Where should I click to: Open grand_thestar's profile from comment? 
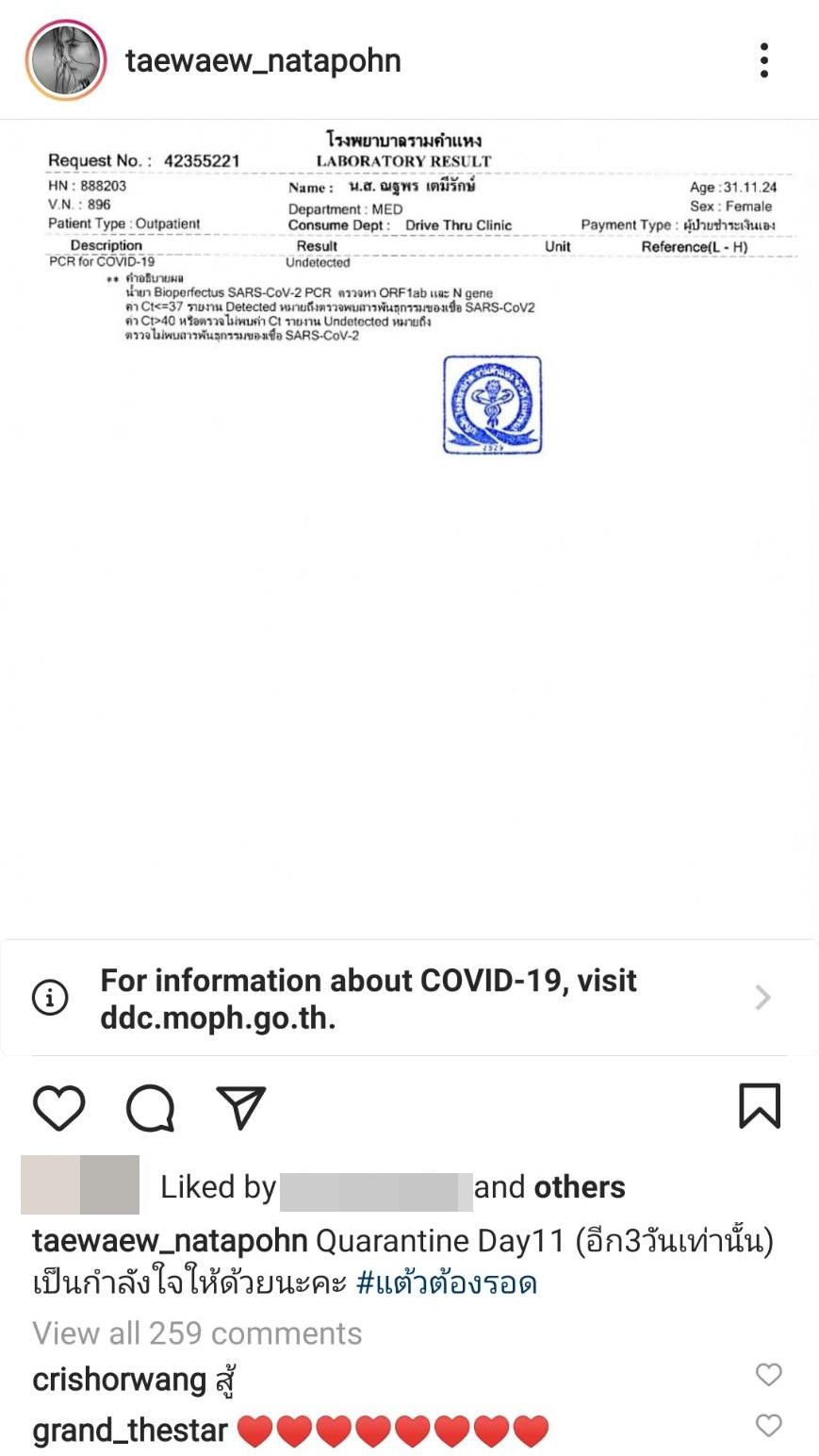point(130,1431)
